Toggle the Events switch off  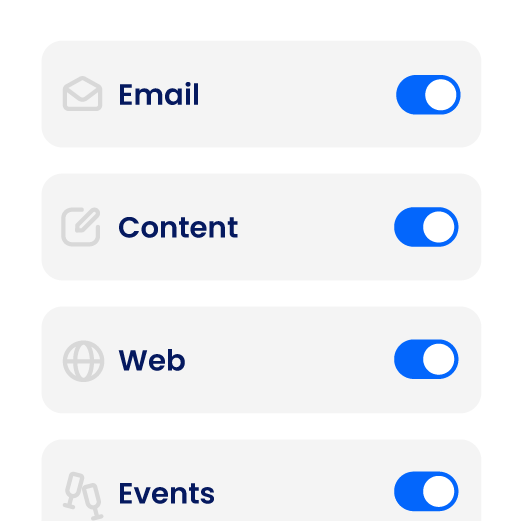426,491
